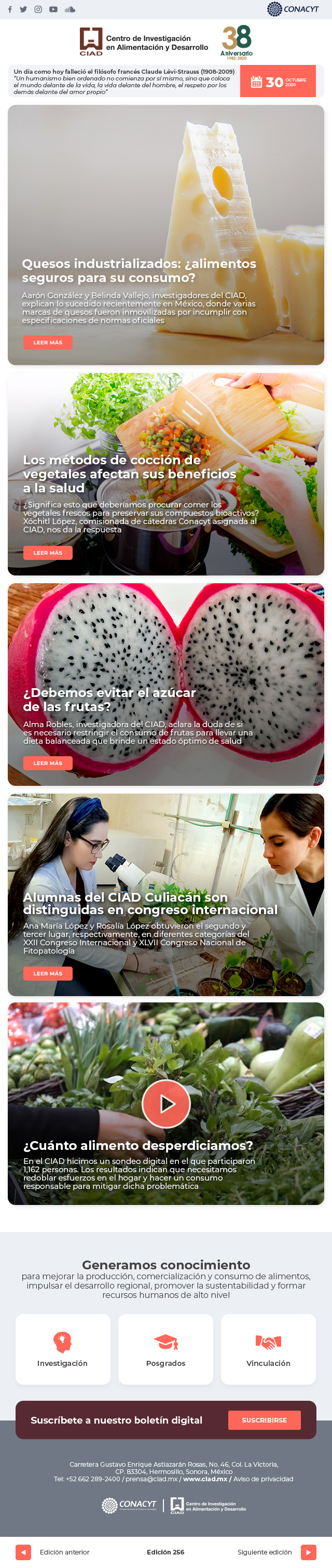Open the SoundCloud icon
The image size is (332, 1568).
70,10
